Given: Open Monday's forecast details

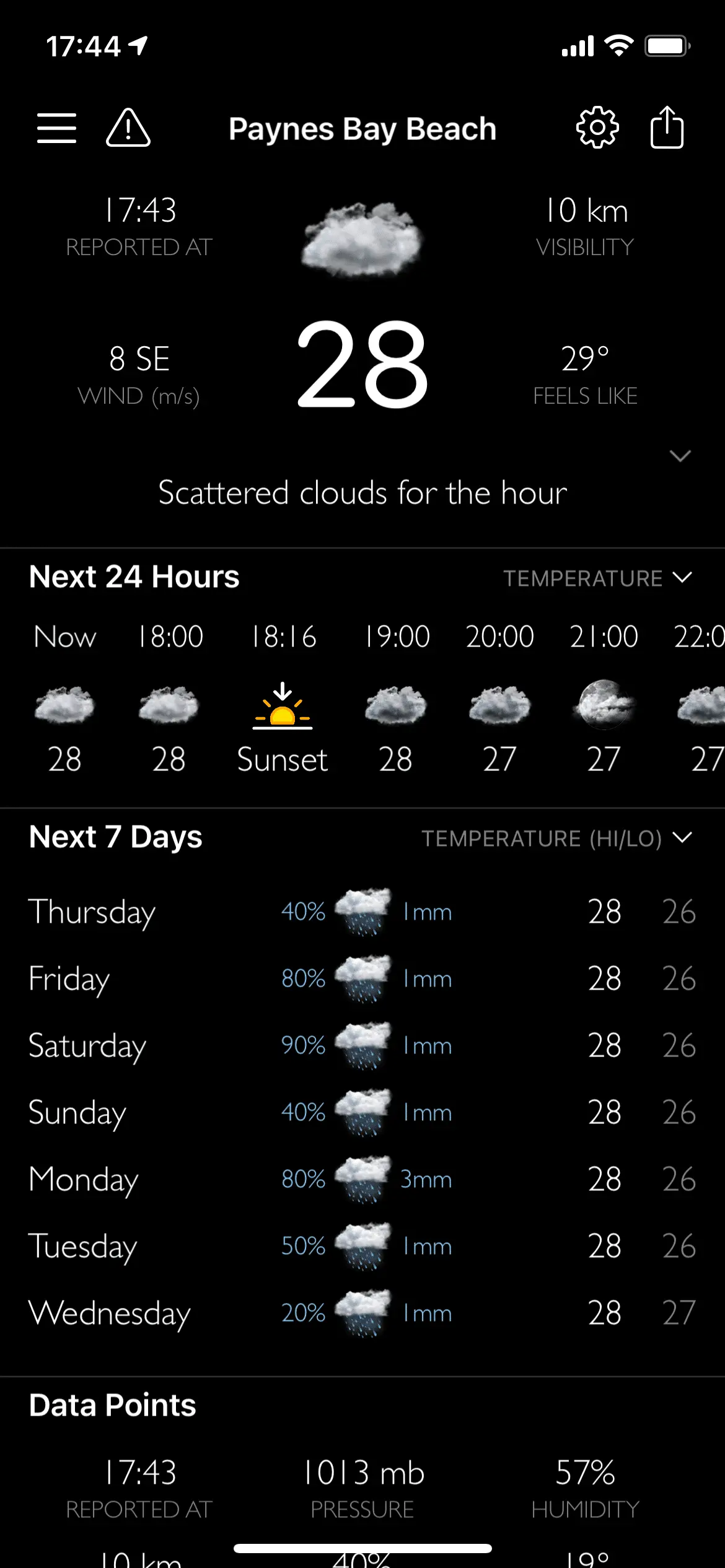Looking at the screenshot, I should pos(362,1179).
